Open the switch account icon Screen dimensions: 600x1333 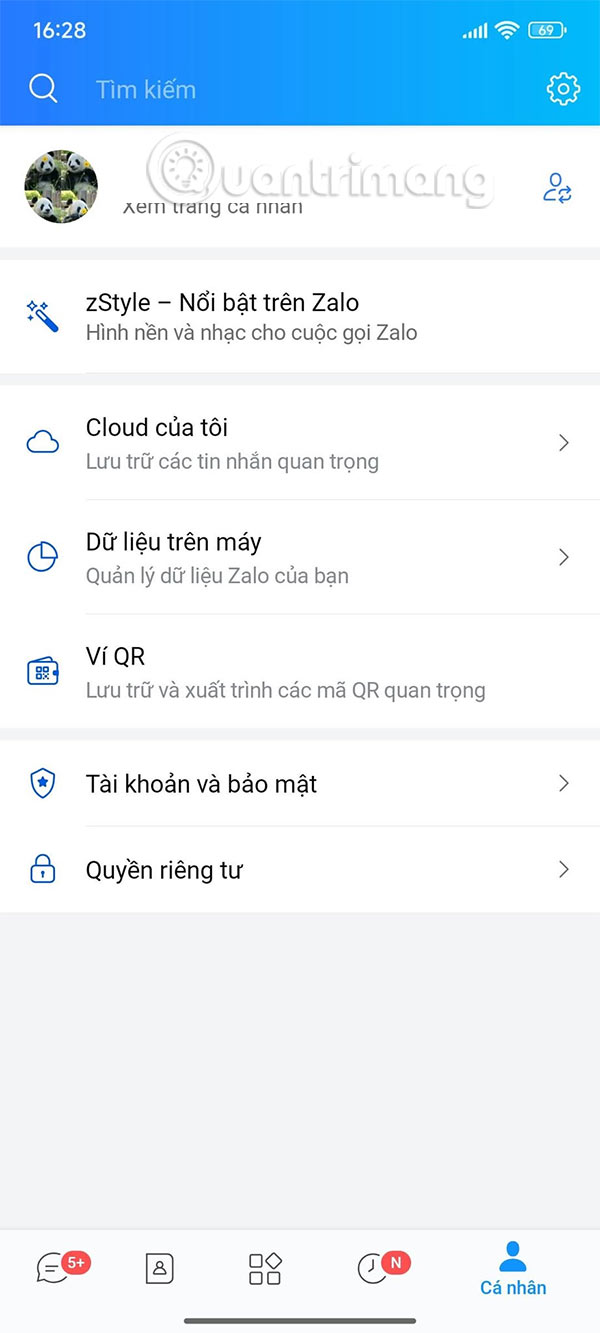tap(557, 187)
